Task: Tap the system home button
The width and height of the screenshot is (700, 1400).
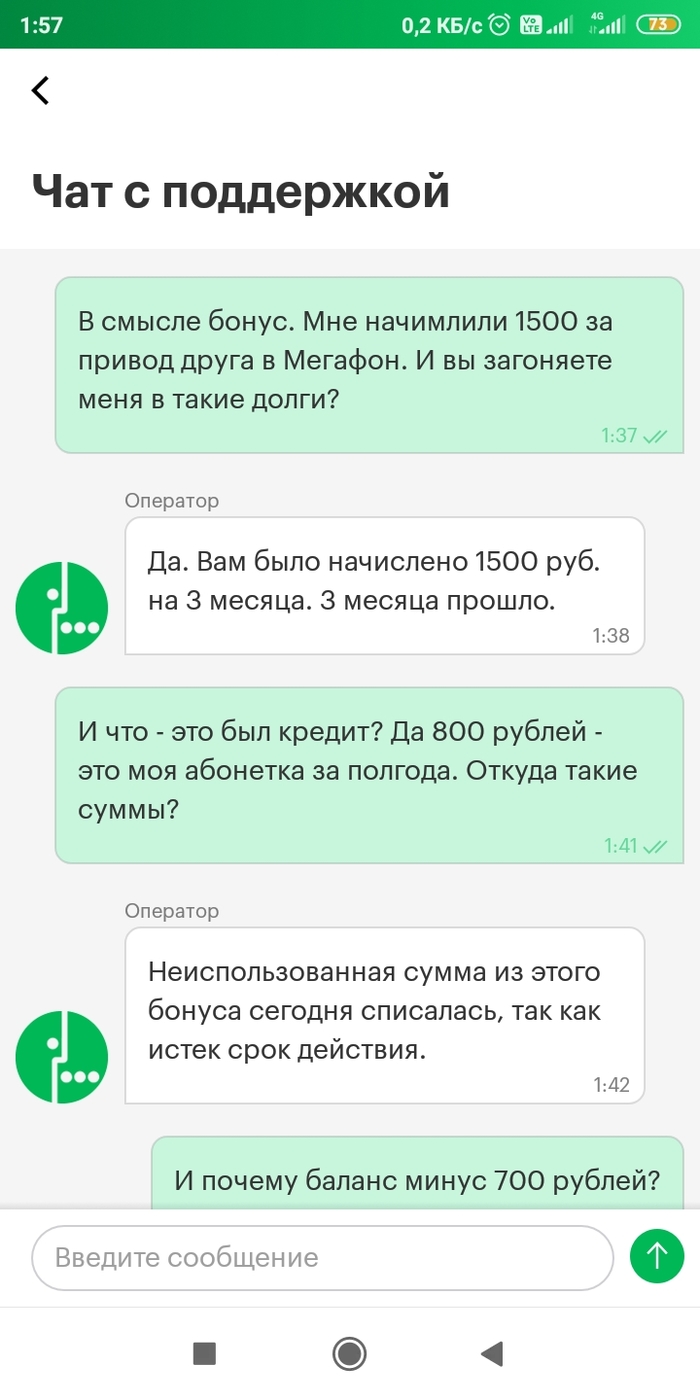Action: click(349, 1354)
